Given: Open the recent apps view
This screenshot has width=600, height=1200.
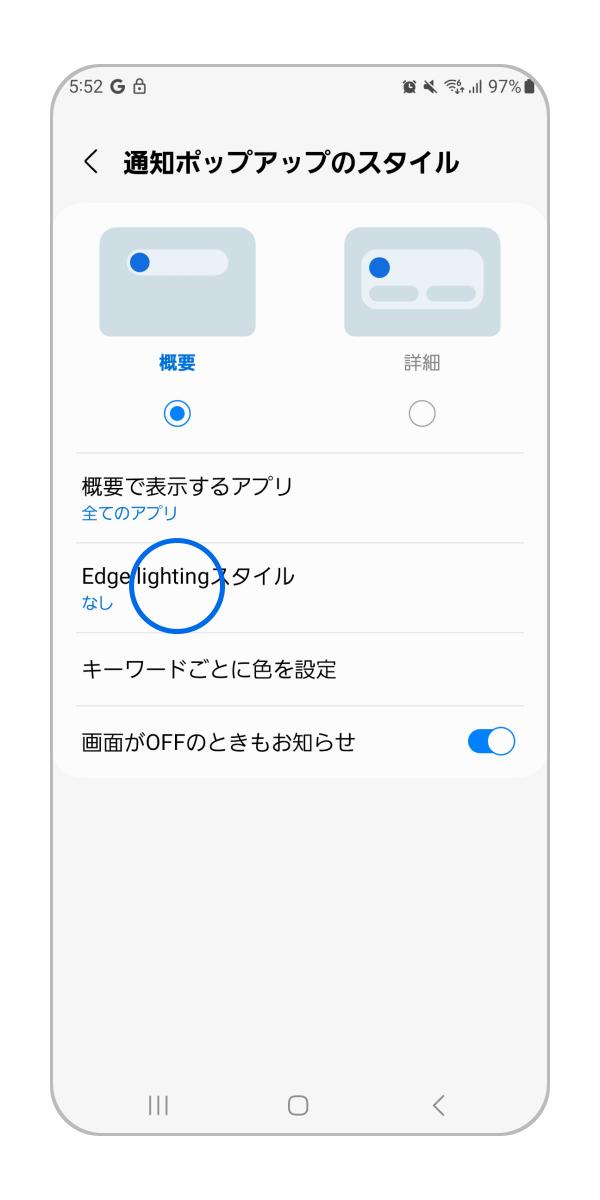Looking at the screenshot, I should 158,1105.
